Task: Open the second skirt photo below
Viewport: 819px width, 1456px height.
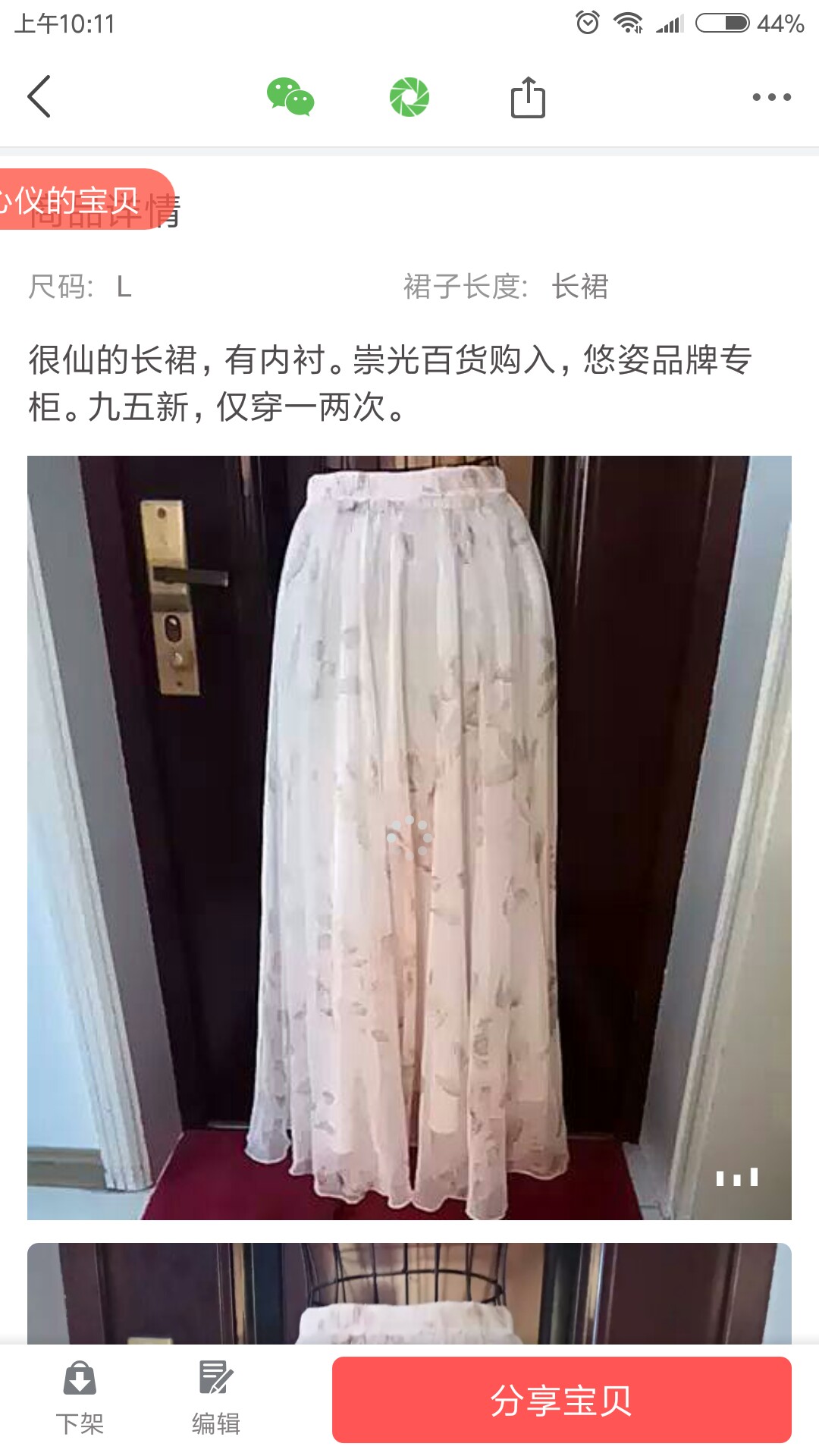Action: (x=409, y=1293)
